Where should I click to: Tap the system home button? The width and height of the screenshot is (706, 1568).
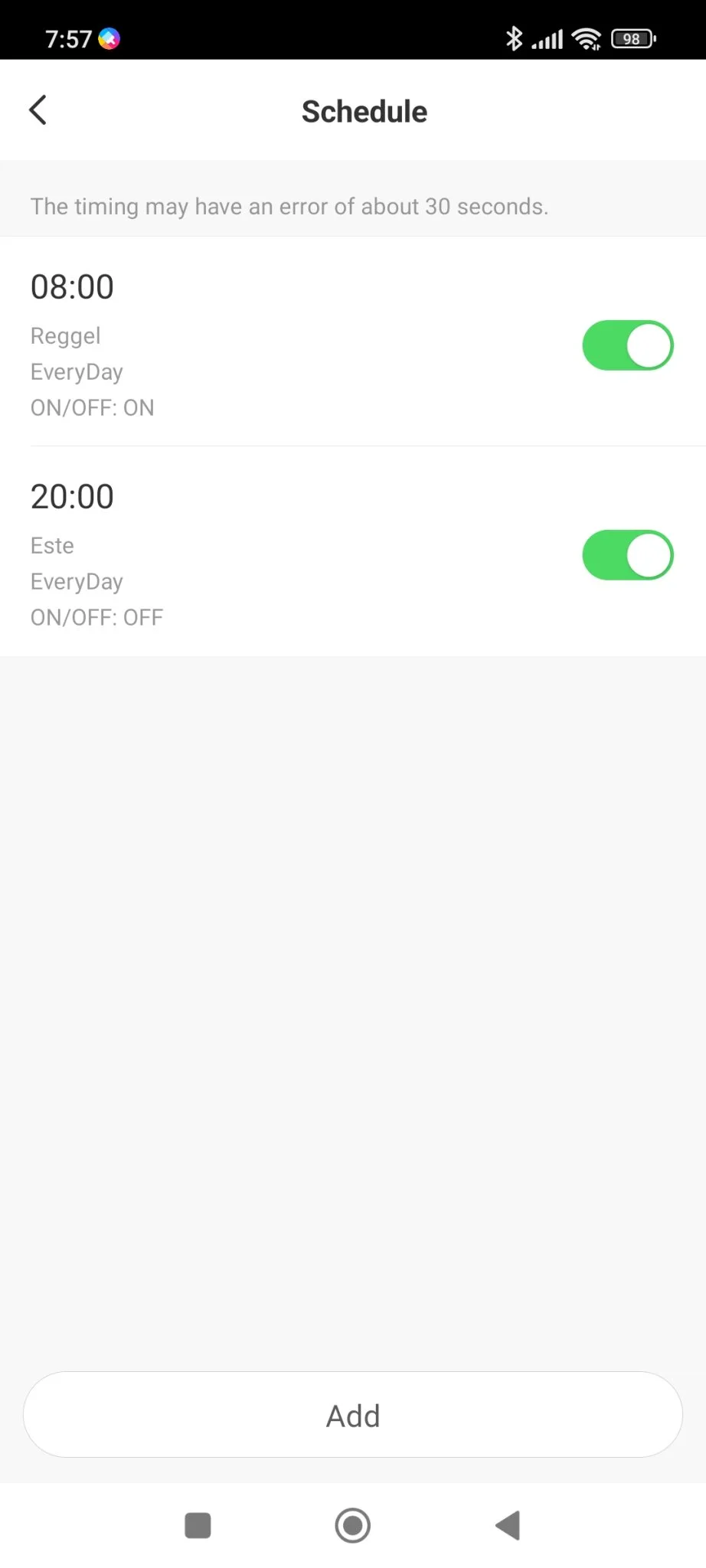pyautogui.click(x=353, y=1525)
